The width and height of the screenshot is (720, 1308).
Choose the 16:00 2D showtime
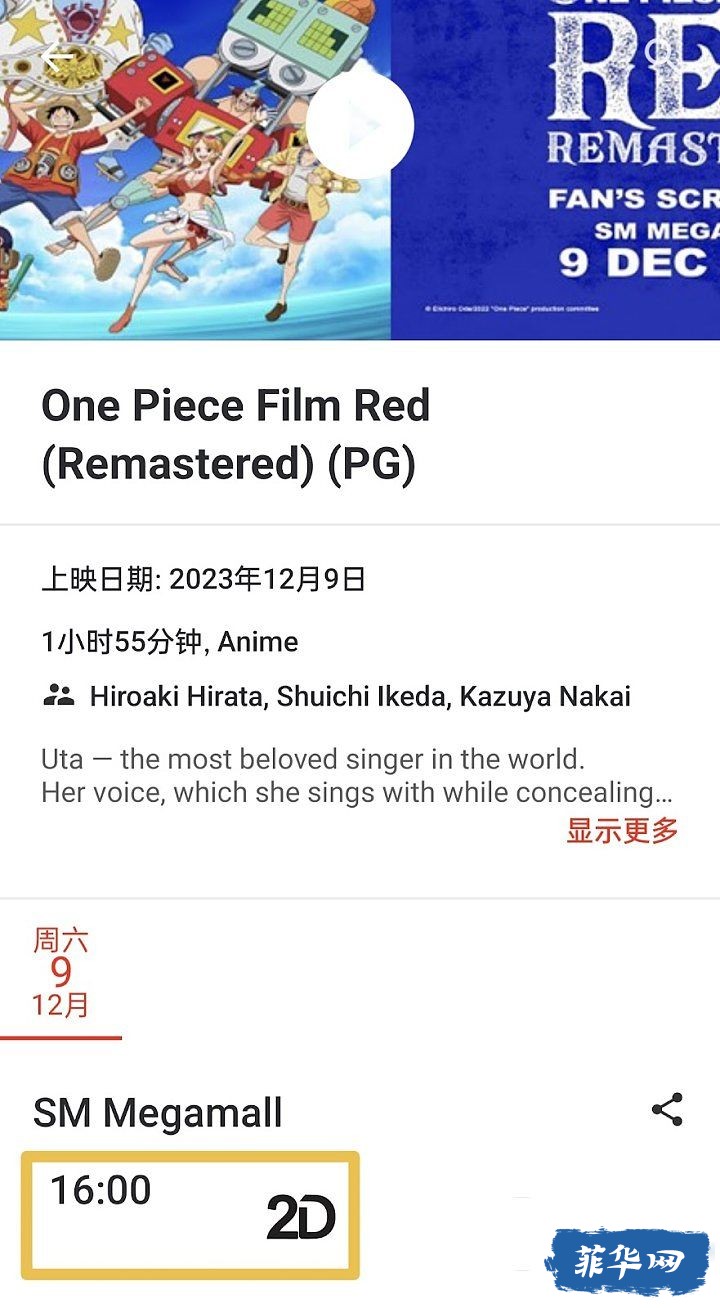point(190,1215)
